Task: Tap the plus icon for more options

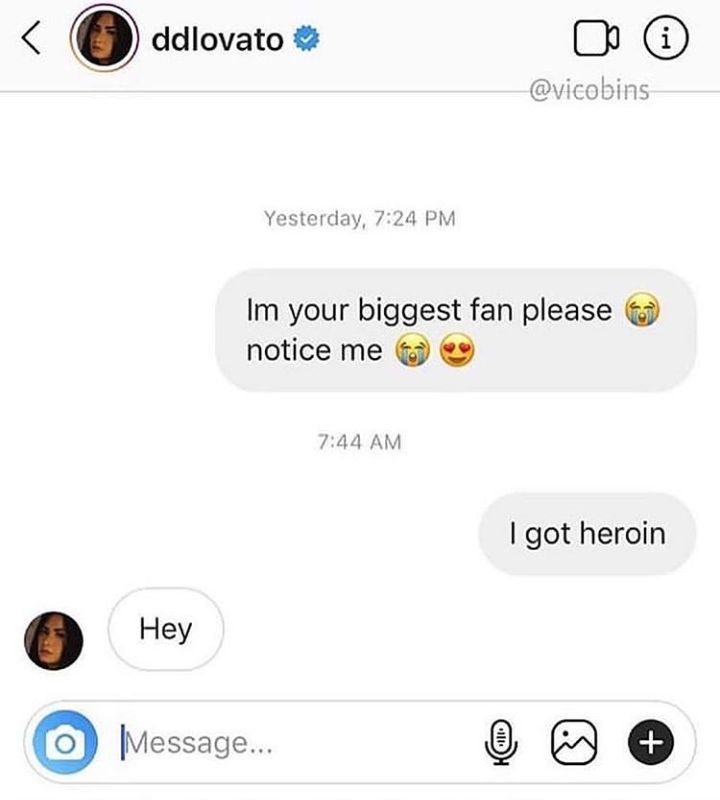Action: tap(649, 743)
